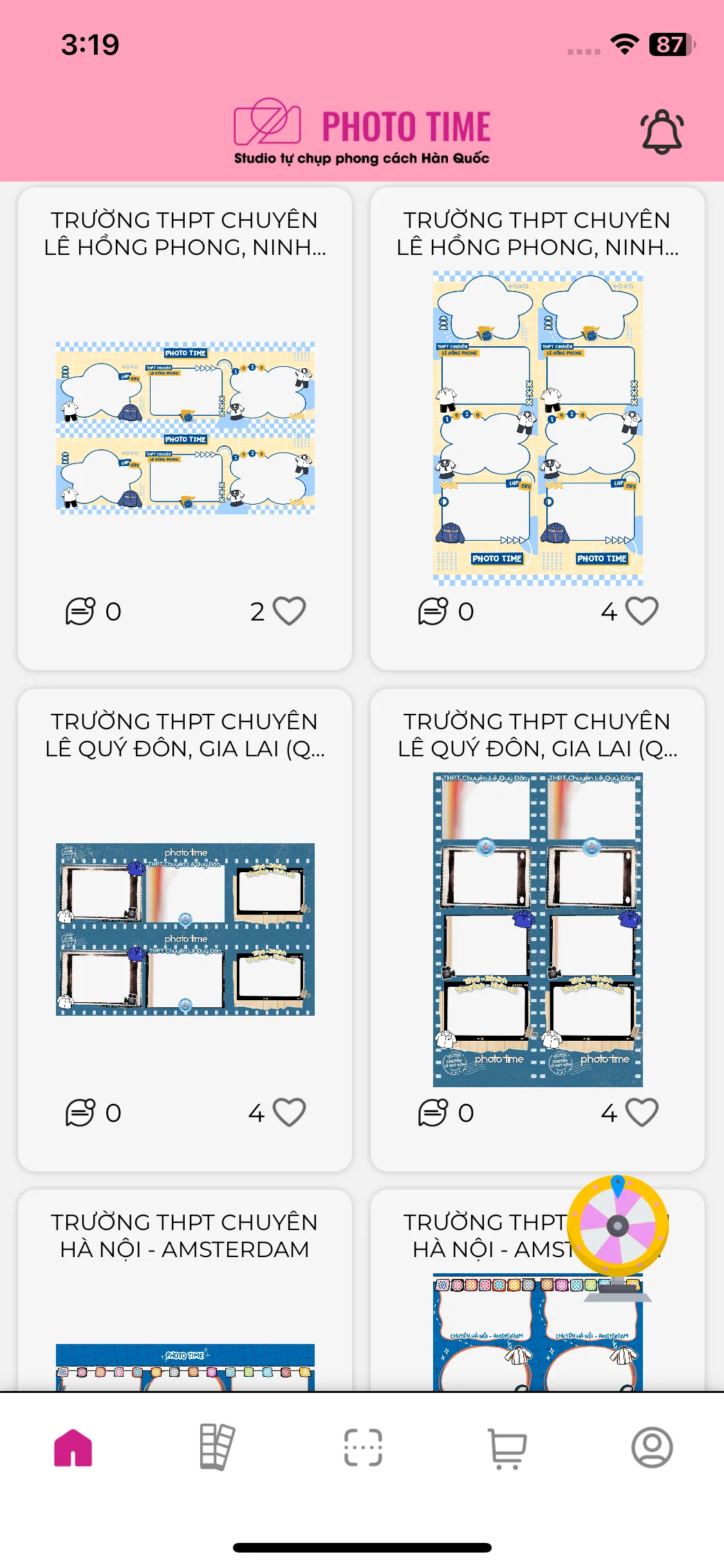Open the vertical Lê Hồng Phong frame card
The image size is (724, 1568).
tap(537, 428)
